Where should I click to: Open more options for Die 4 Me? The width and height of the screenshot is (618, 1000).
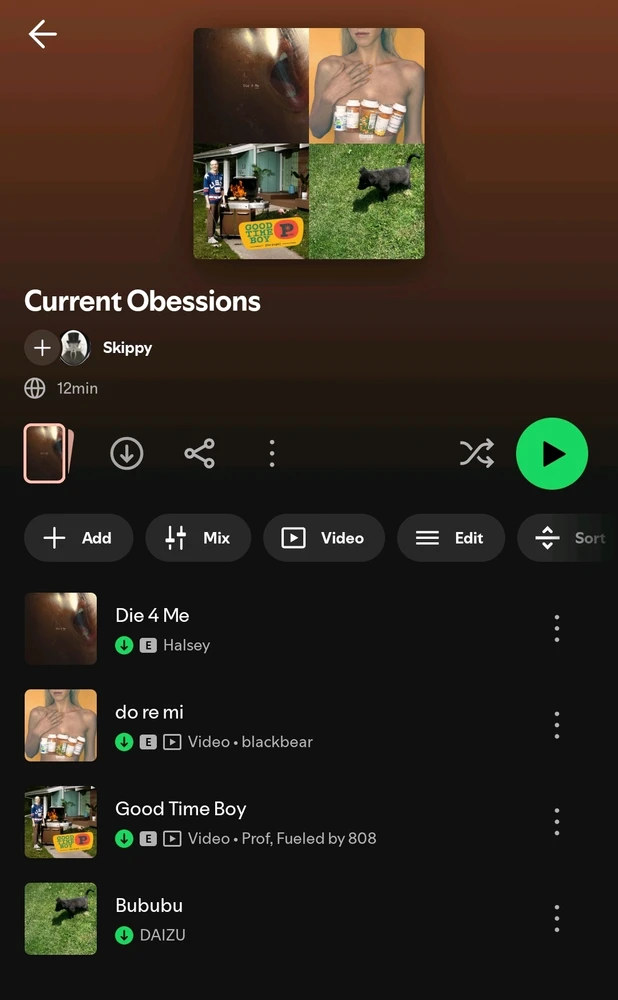coord(557,629)
